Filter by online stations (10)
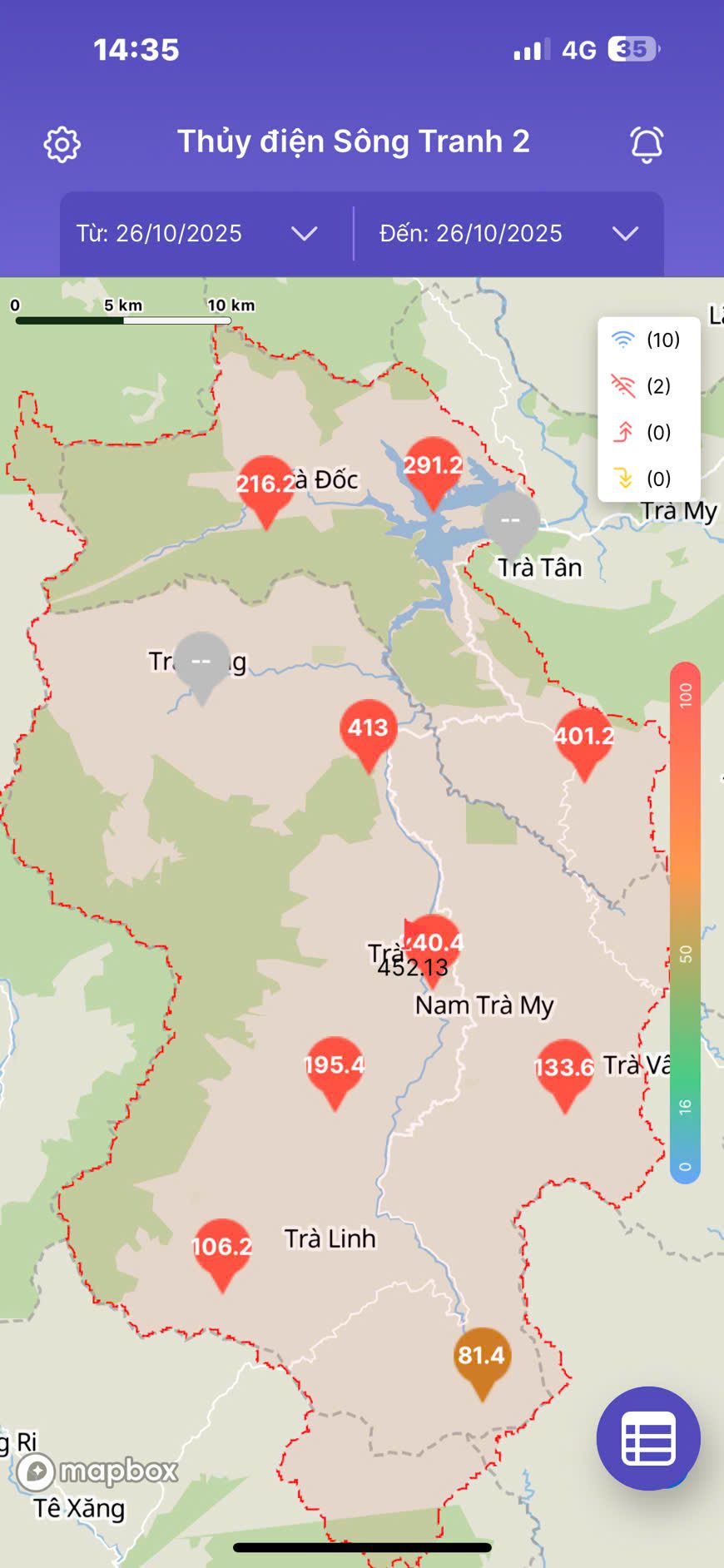 pyautogui.click(x=647, y=340)
